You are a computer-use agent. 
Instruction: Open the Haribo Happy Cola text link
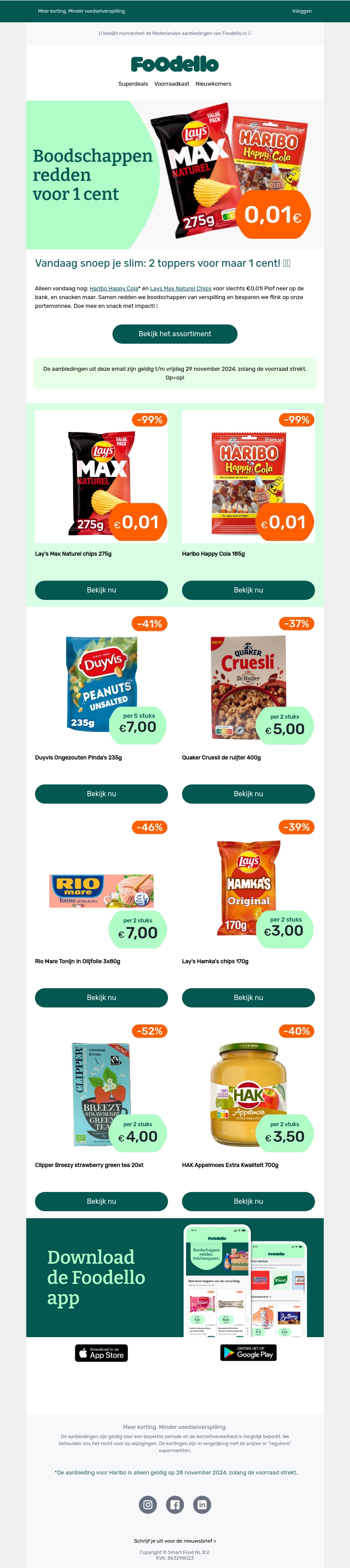(114, 289)
